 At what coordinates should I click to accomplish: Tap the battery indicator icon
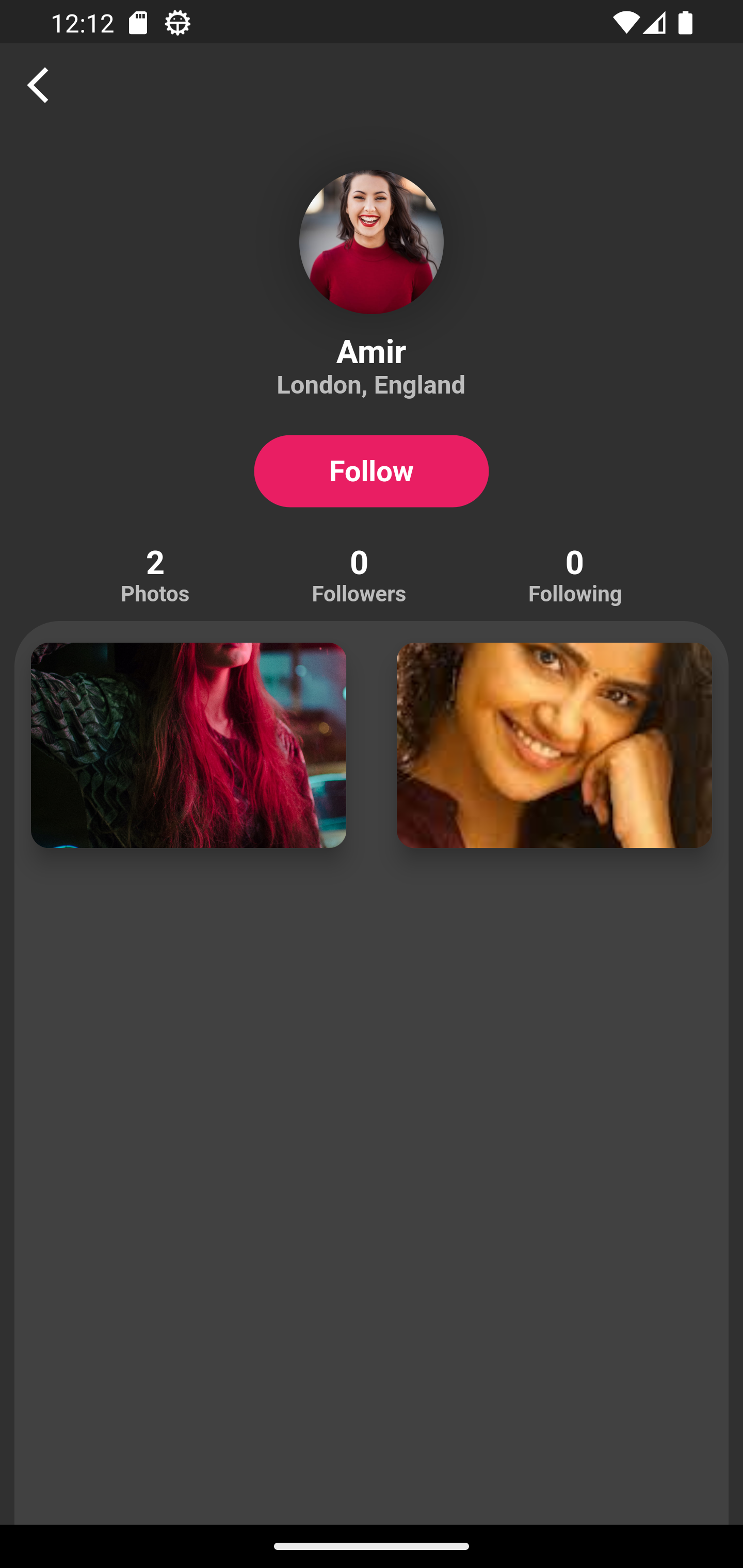685,22
